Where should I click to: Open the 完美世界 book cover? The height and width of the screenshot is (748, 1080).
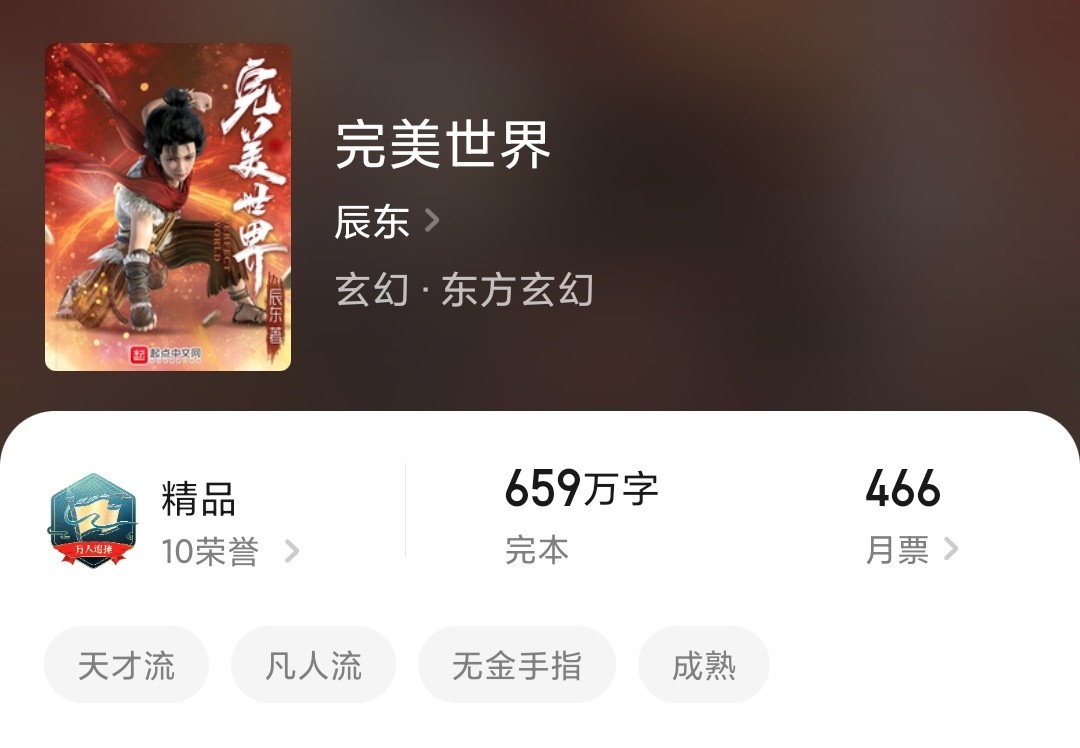168,207
